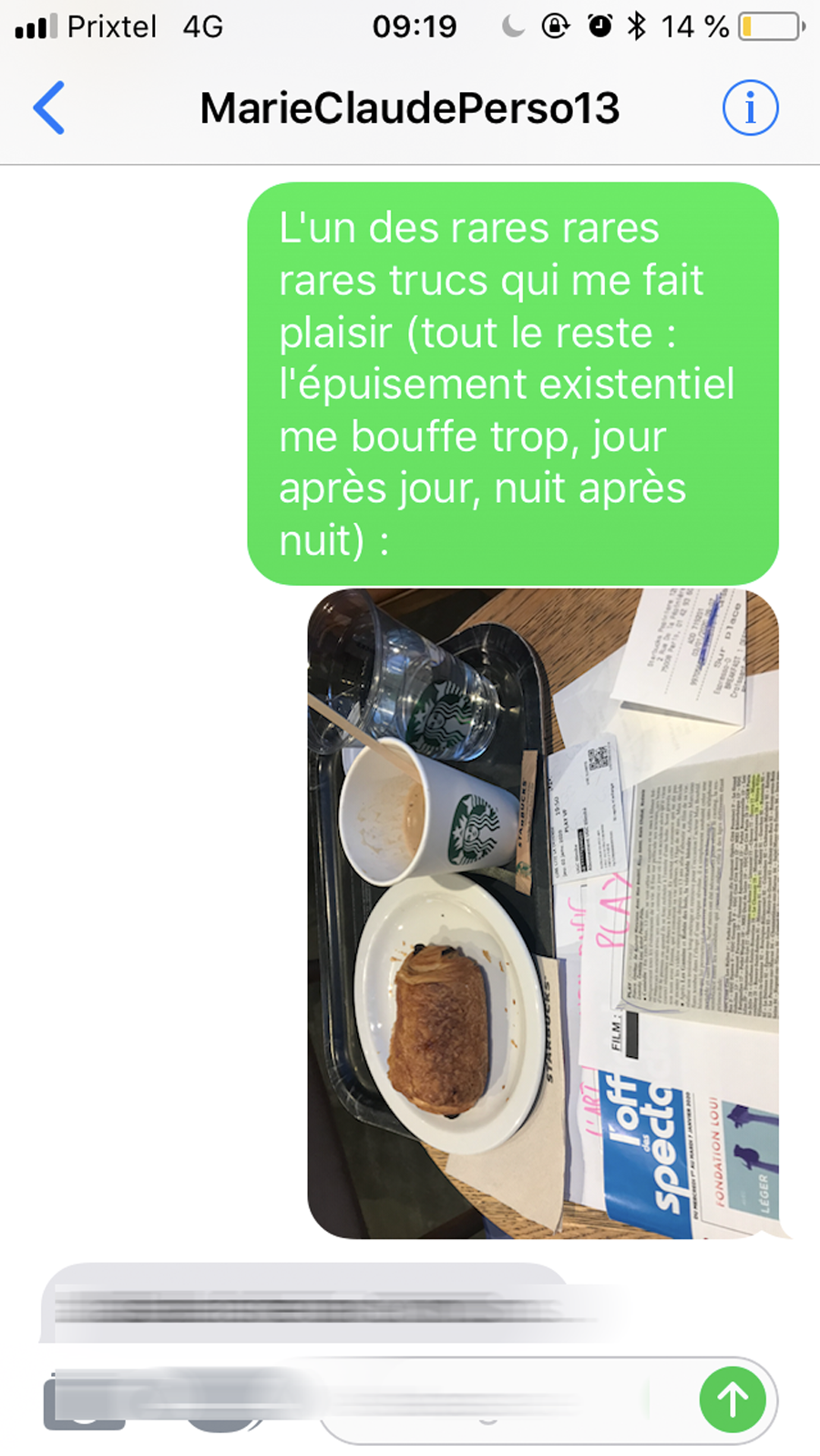Open the Starbucks photo attachment
Viewport: 820px width, 1456px height.
tap(543, 914)
